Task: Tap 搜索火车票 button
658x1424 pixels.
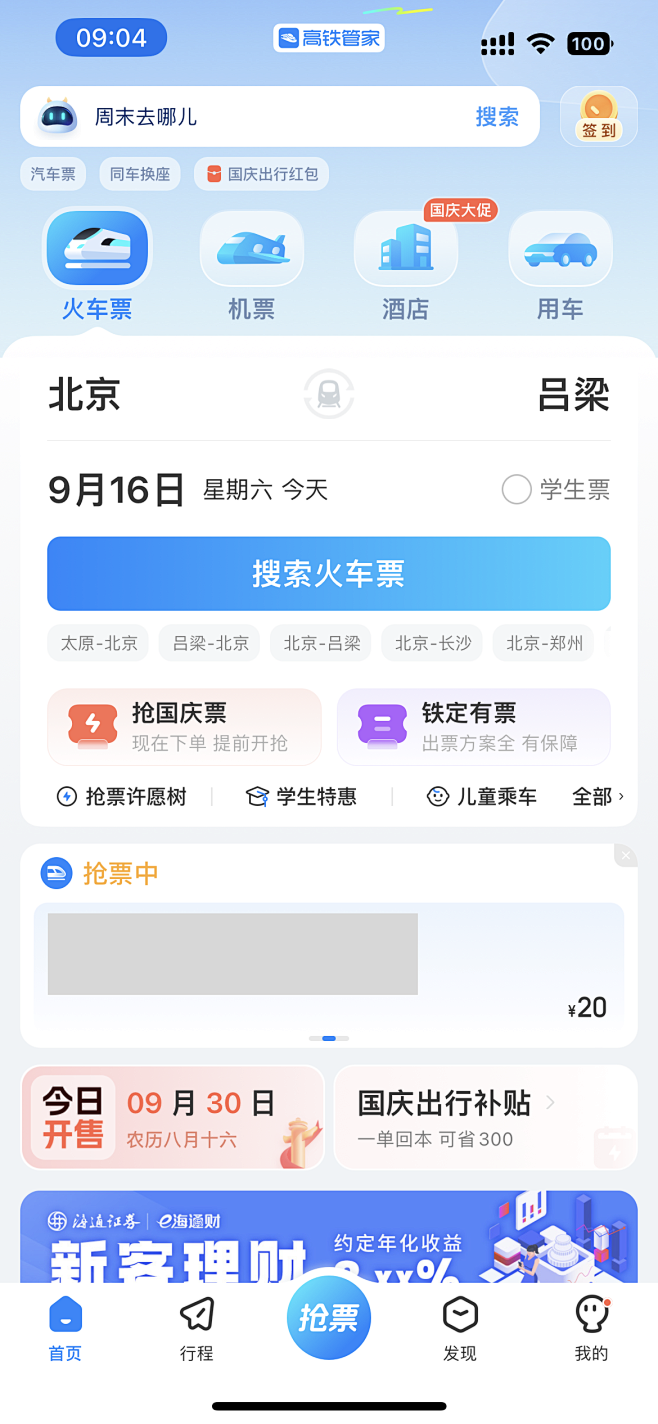Action: (329, 574)
